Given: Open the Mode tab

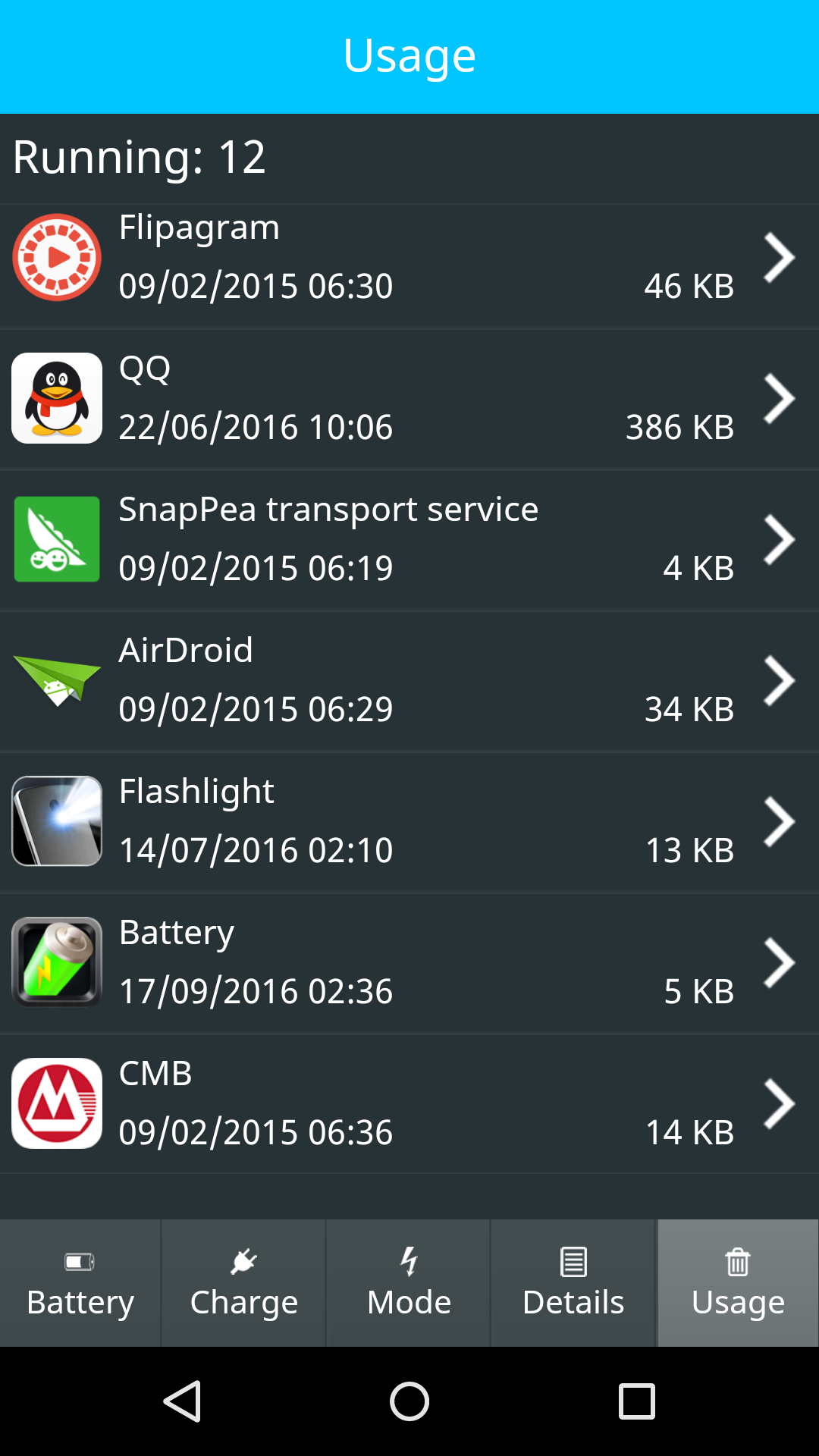Looking at the screenshot, I should tap(409, 1283).
